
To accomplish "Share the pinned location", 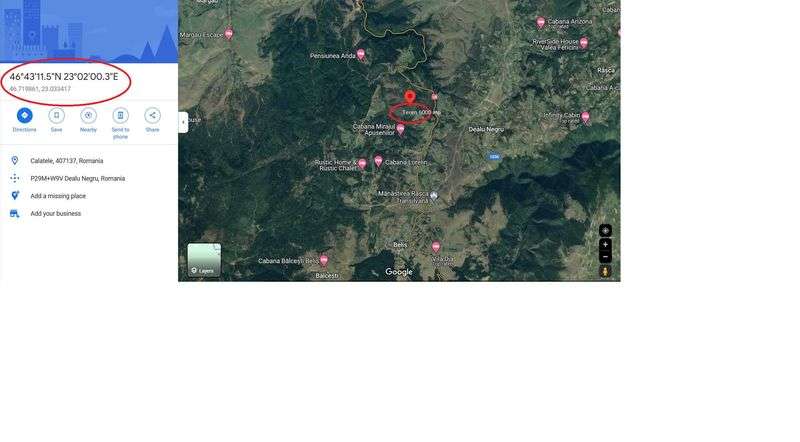I will tap(152, 116).
